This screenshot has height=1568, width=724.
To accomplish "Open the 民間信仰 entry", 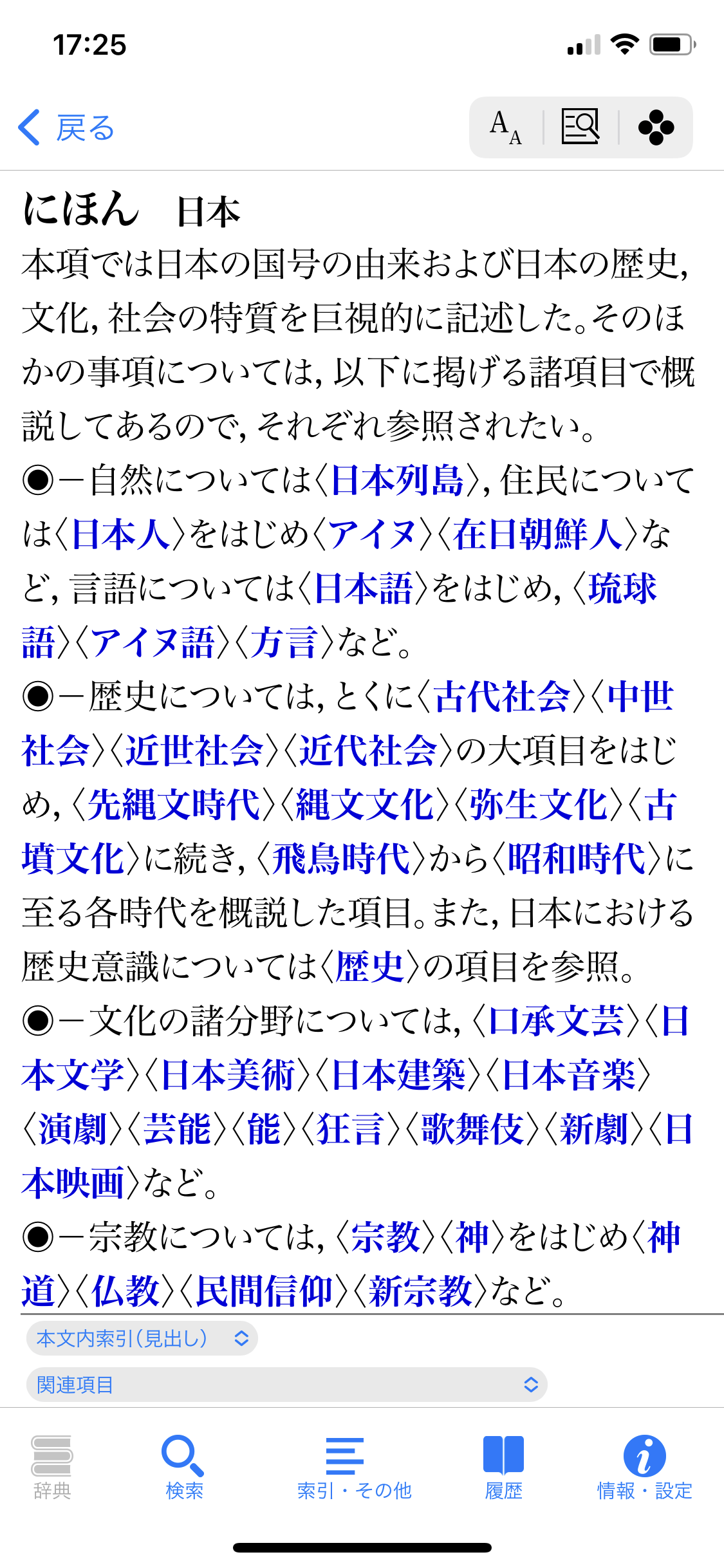I will [264, 1291].
